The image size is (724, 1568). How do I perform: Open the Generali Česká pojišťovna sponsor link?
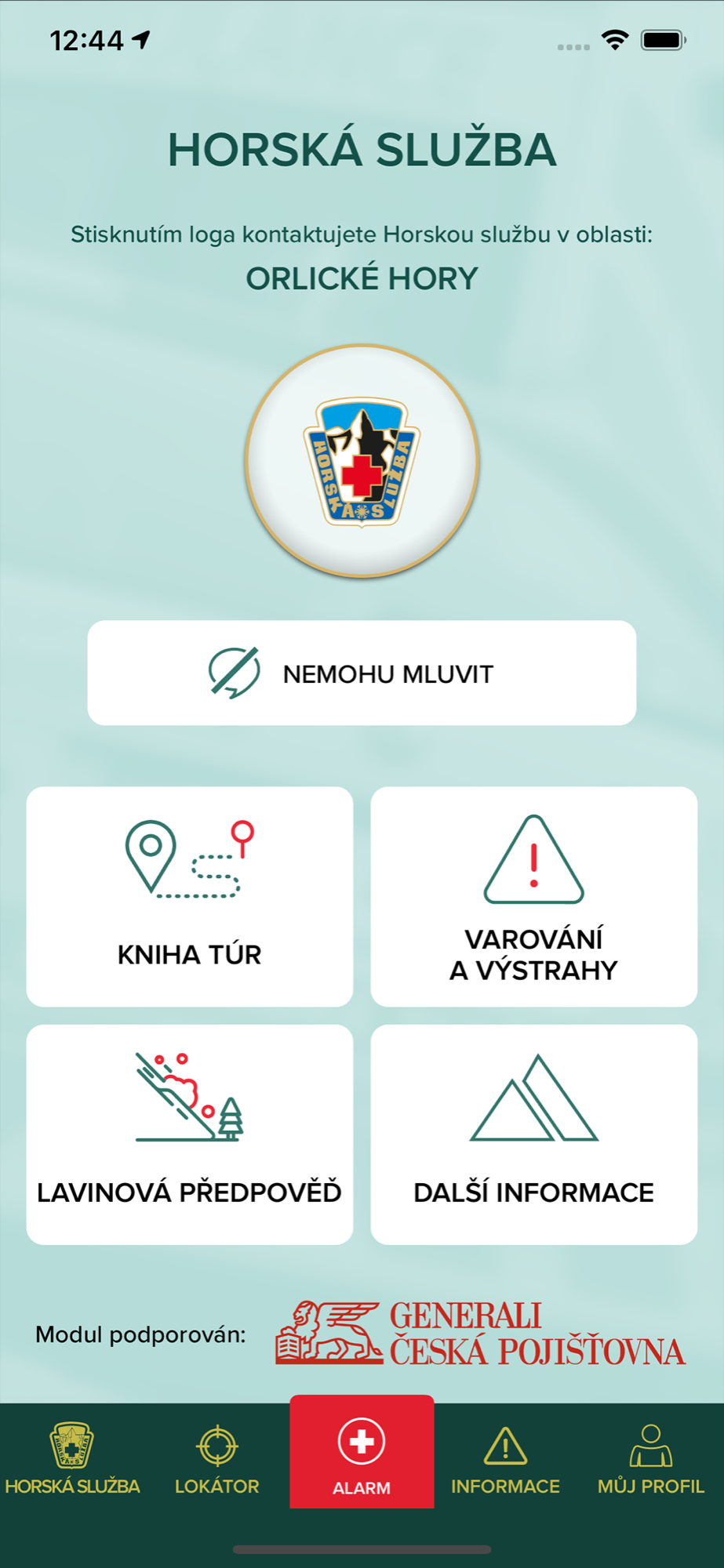[480, 1334]
